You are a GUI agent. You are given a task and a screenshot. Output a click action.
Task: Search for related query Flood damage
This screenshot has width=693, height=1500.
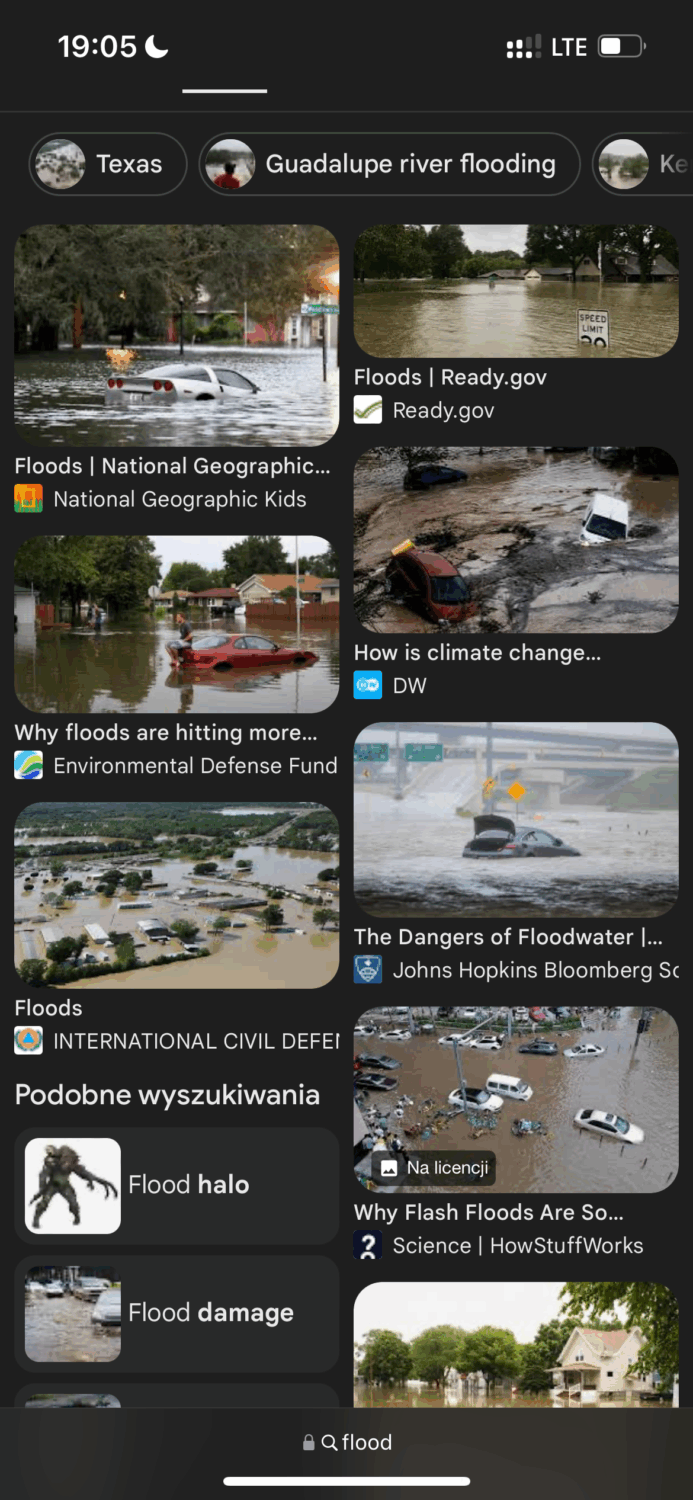[176, 1313]
